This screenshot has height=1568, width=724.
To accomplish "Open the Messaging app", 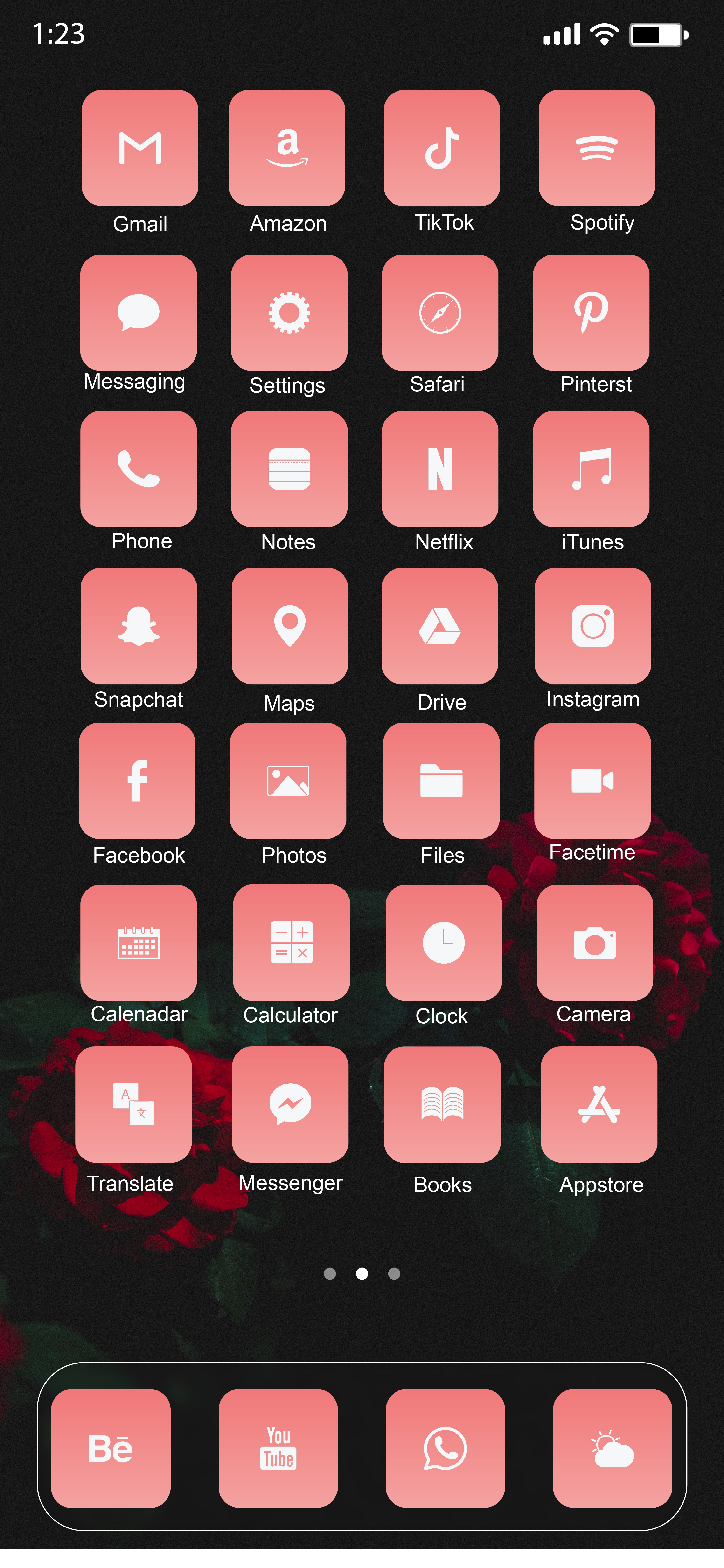I will (x=138, y=312).
